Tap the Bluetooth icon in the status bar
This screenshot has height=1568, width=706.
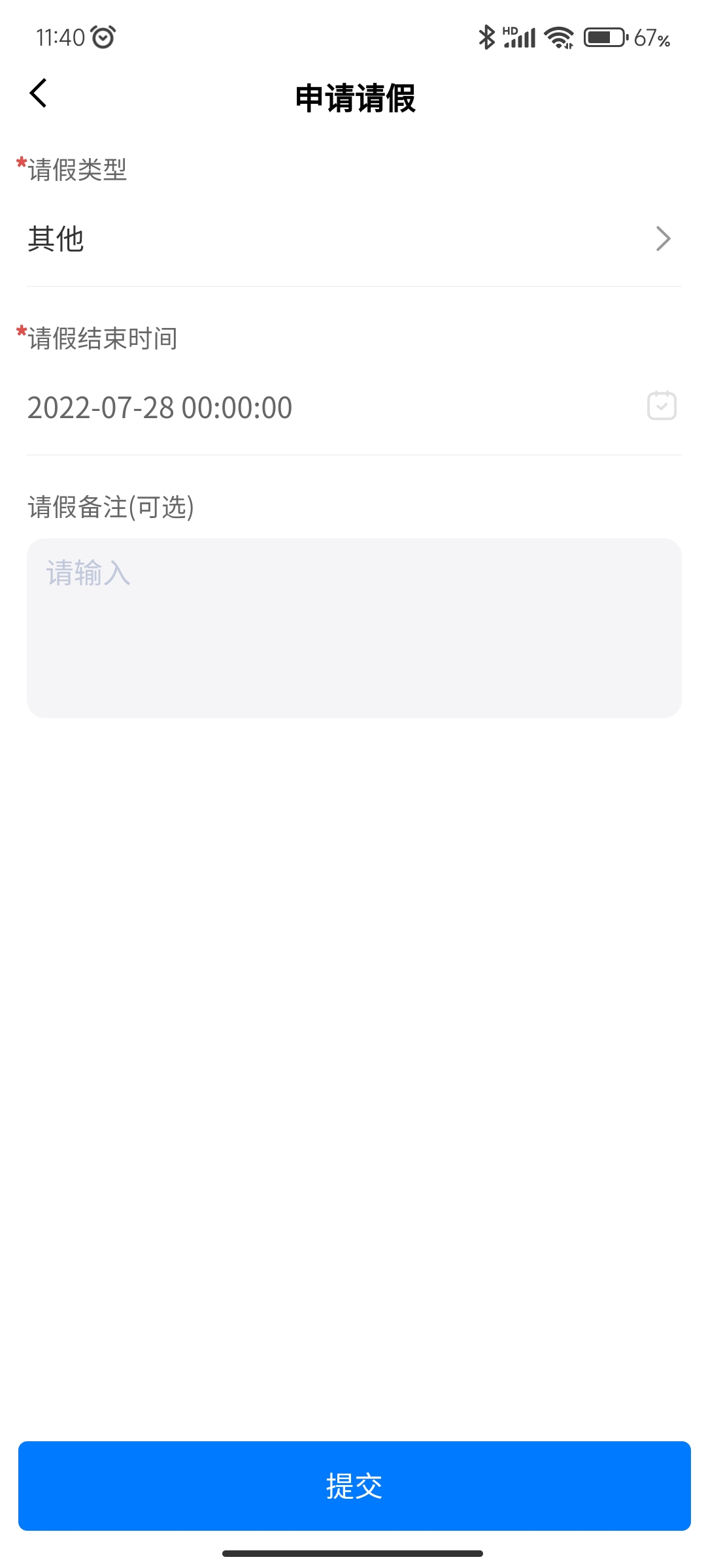pyautogui.click(x=486, y=37)
